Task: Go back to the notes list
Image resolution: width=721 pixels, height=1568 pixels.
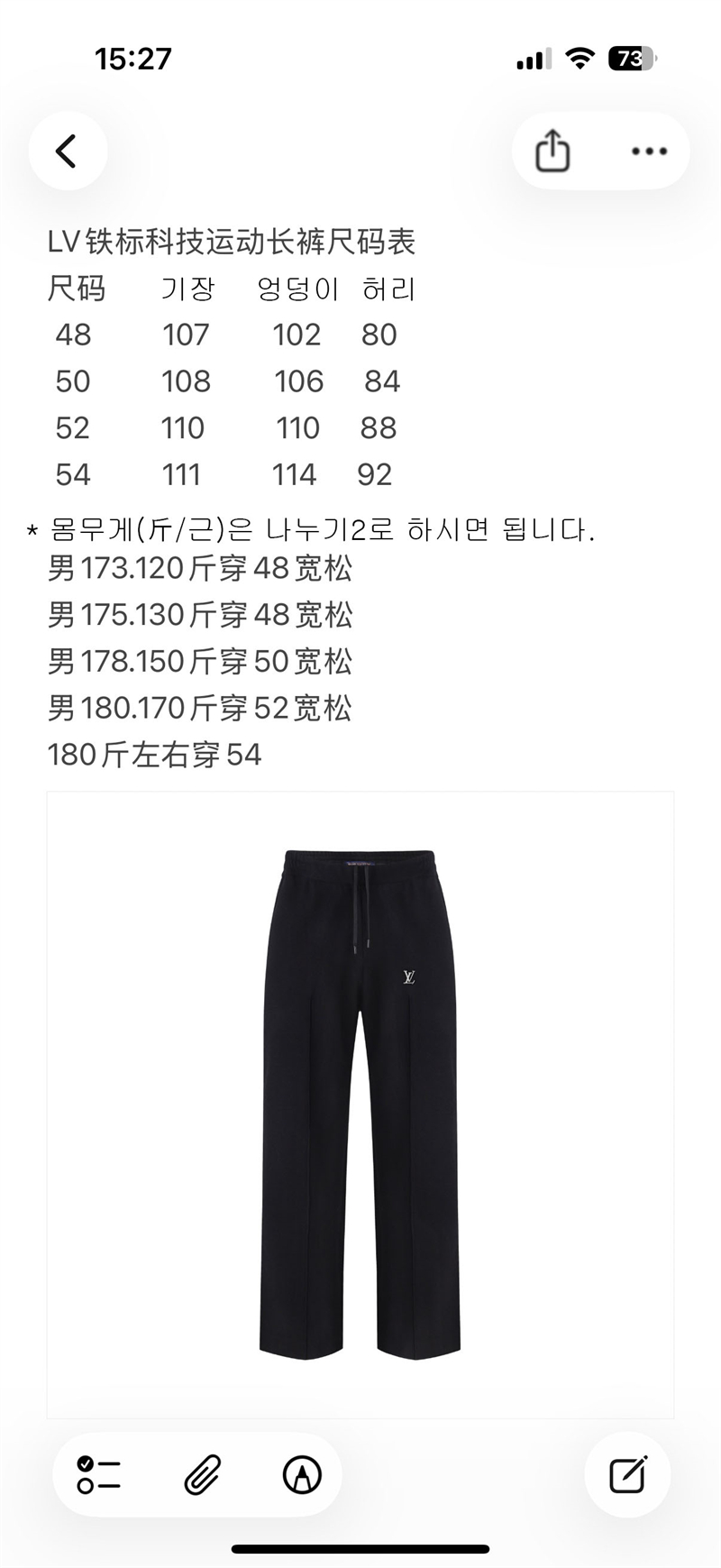Action: (68, 151)
